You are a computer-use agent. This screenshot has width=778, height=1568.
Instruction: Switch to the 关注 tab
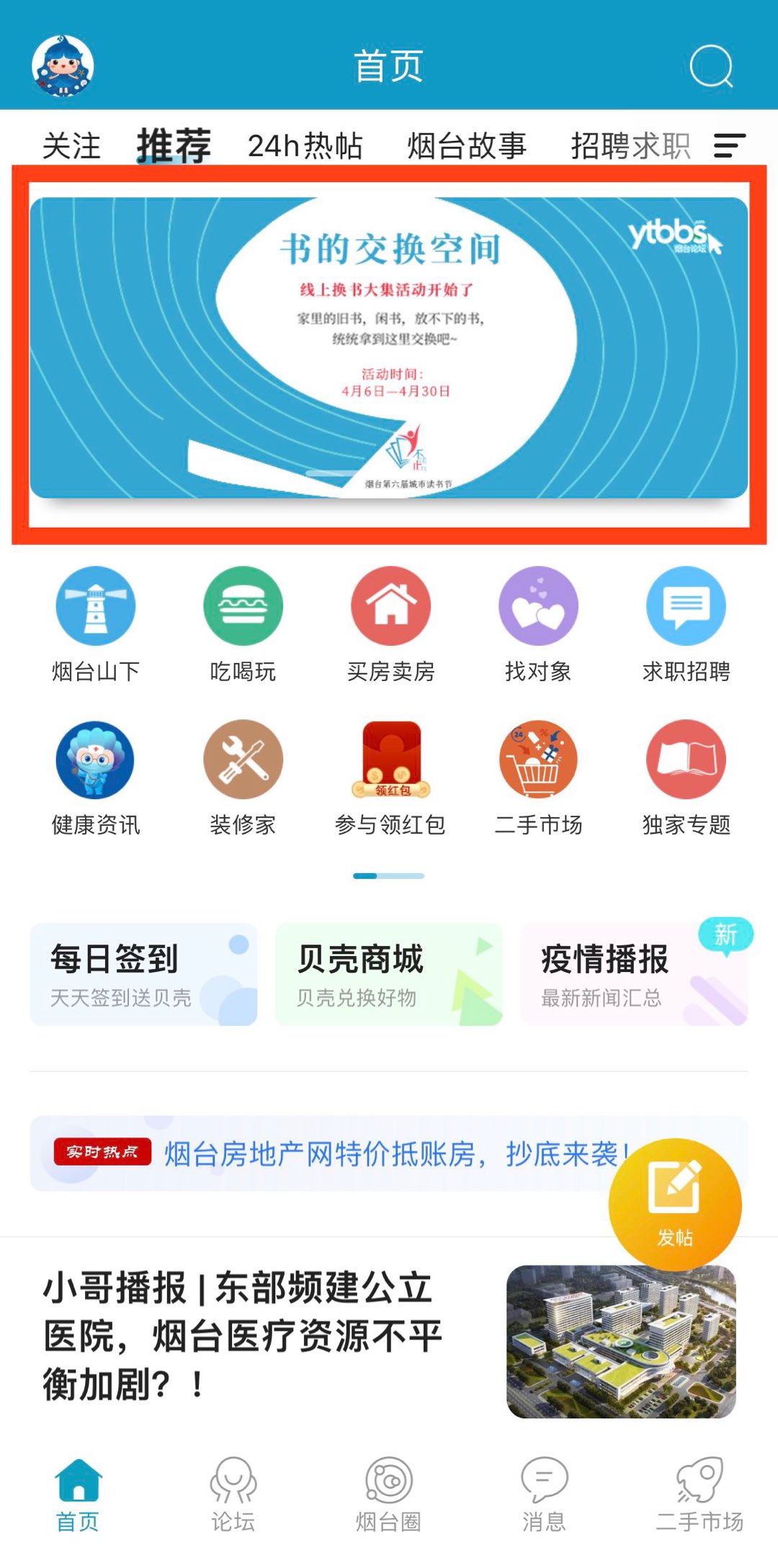[x=71, y=146]
